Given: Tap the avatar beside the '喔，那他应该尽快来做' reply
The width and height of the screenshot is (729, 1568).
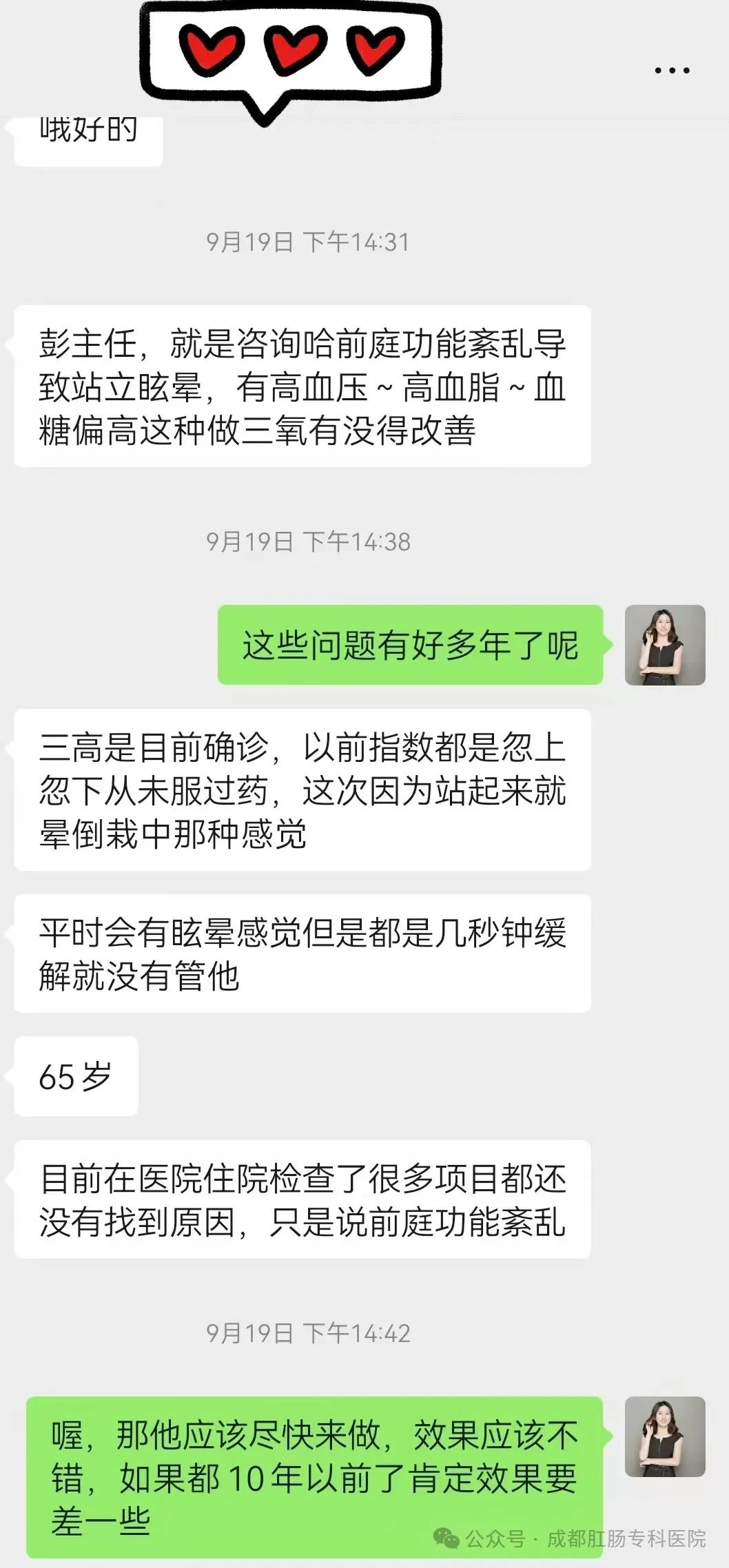Looking at the screenshot, I should pos(664,1436).
